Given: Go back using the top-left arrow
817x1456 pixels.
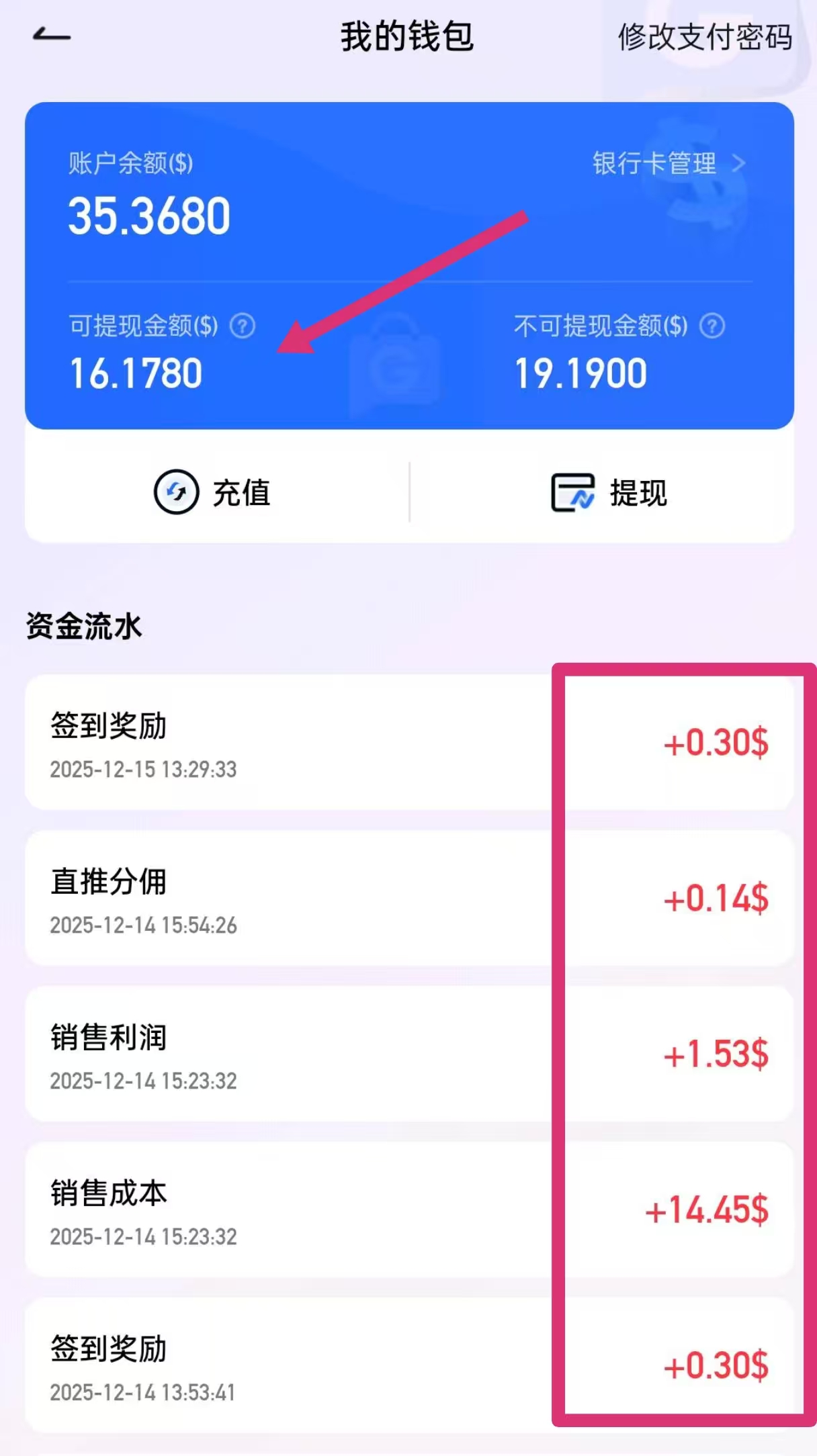Looking at the screenshot, I should (x=52, y=36).
